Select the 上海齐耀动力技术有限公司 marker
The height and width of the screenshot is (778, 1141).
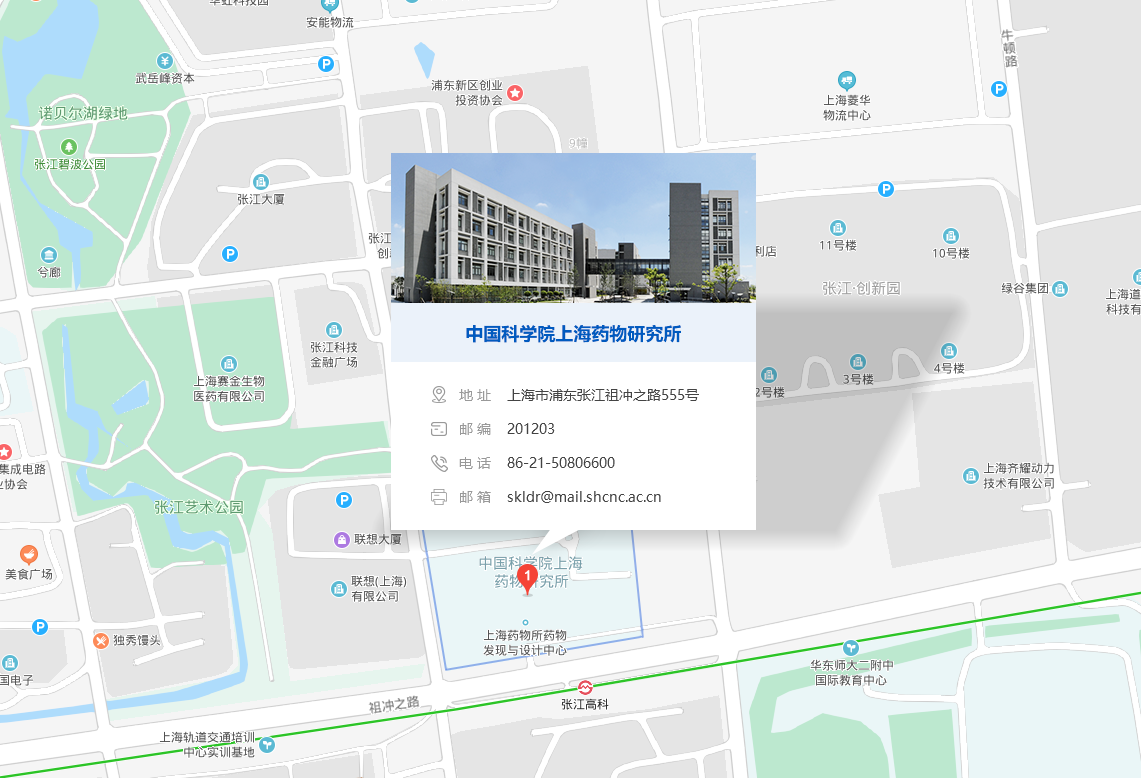969,476
